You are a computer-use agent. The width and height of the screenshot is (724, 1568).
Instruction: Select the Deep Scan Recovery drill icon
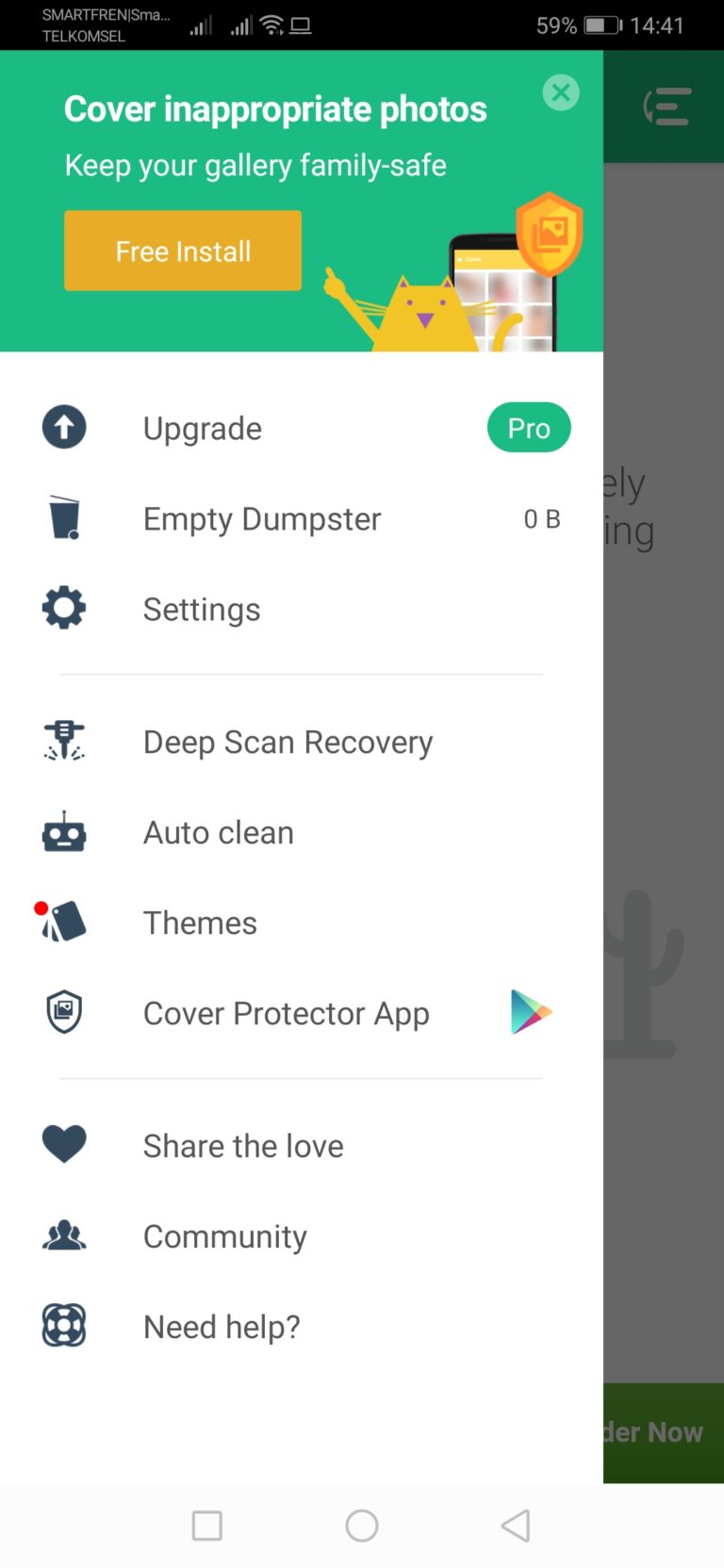(x=63, y=741)
